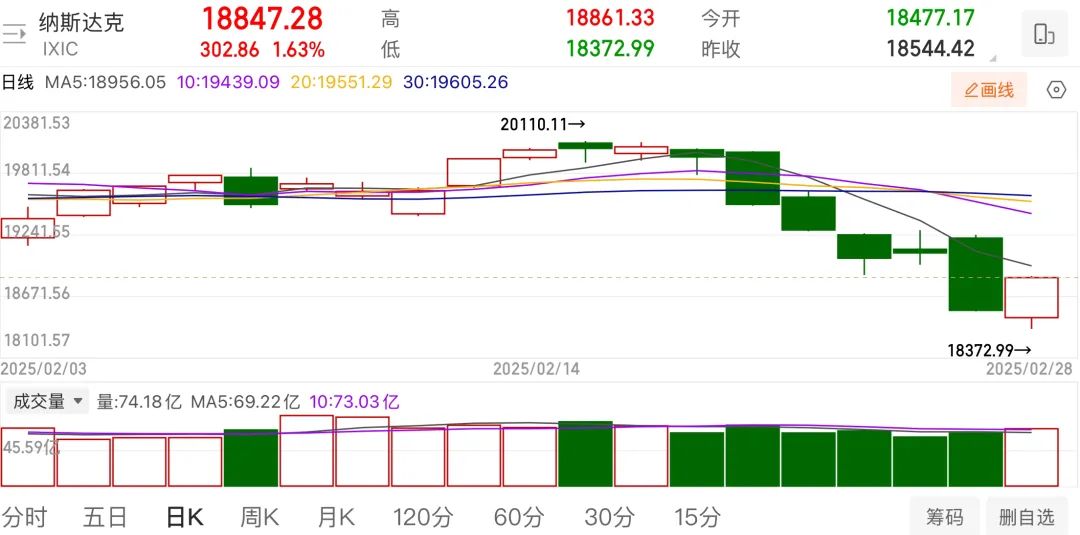
Task: Switch to the 周K chart
Action: [x=260, y=517]
